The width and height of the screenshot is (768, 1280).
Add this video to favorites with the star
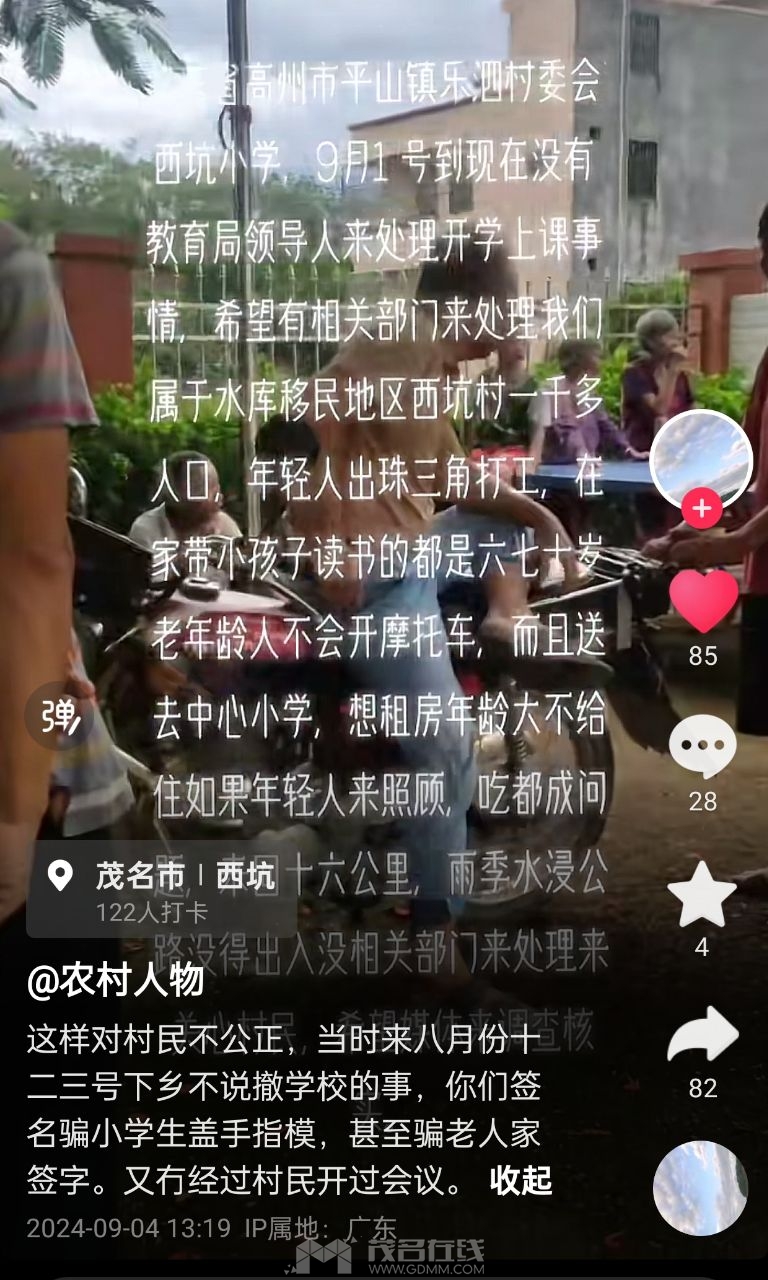(702, 894)
